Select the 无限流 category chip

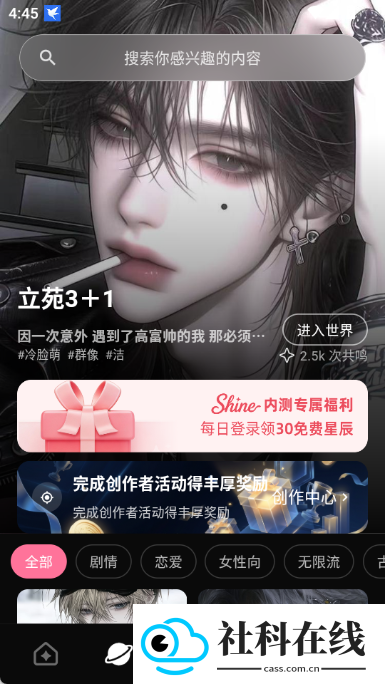(x=319, y=561)
